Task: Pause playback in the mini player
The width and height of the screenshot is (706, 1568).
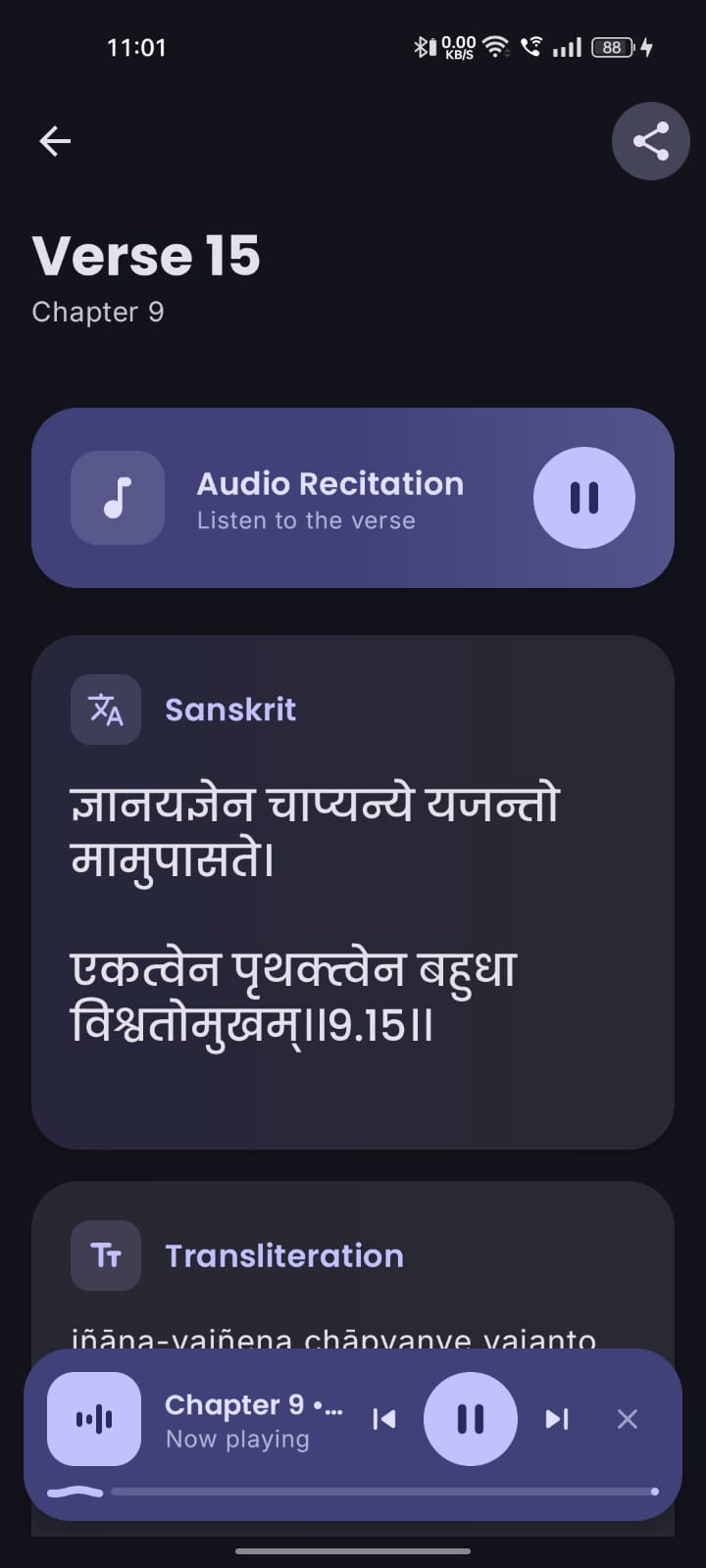Action: [470, 1419]
